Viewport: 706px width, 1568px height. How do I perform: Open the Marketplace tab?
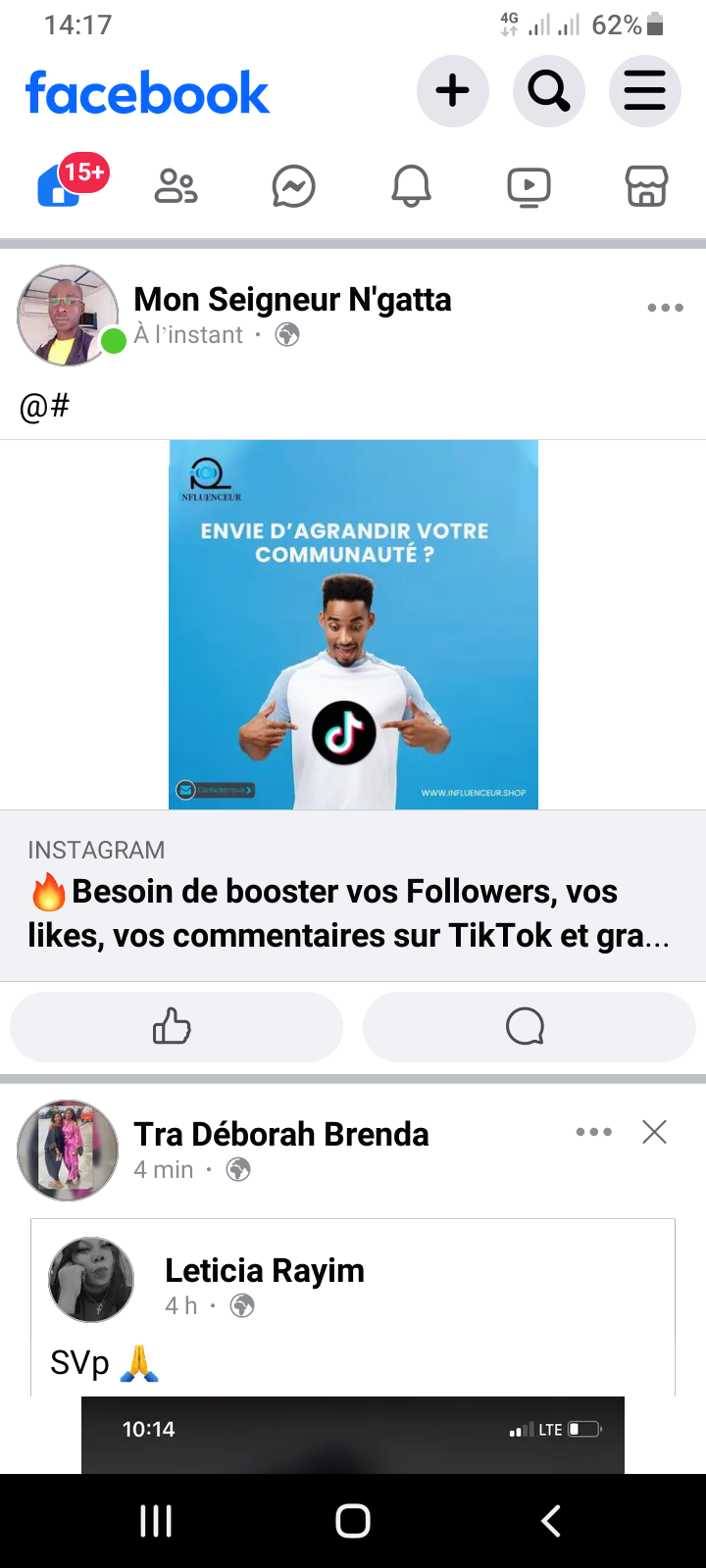(x=646, y=185)
